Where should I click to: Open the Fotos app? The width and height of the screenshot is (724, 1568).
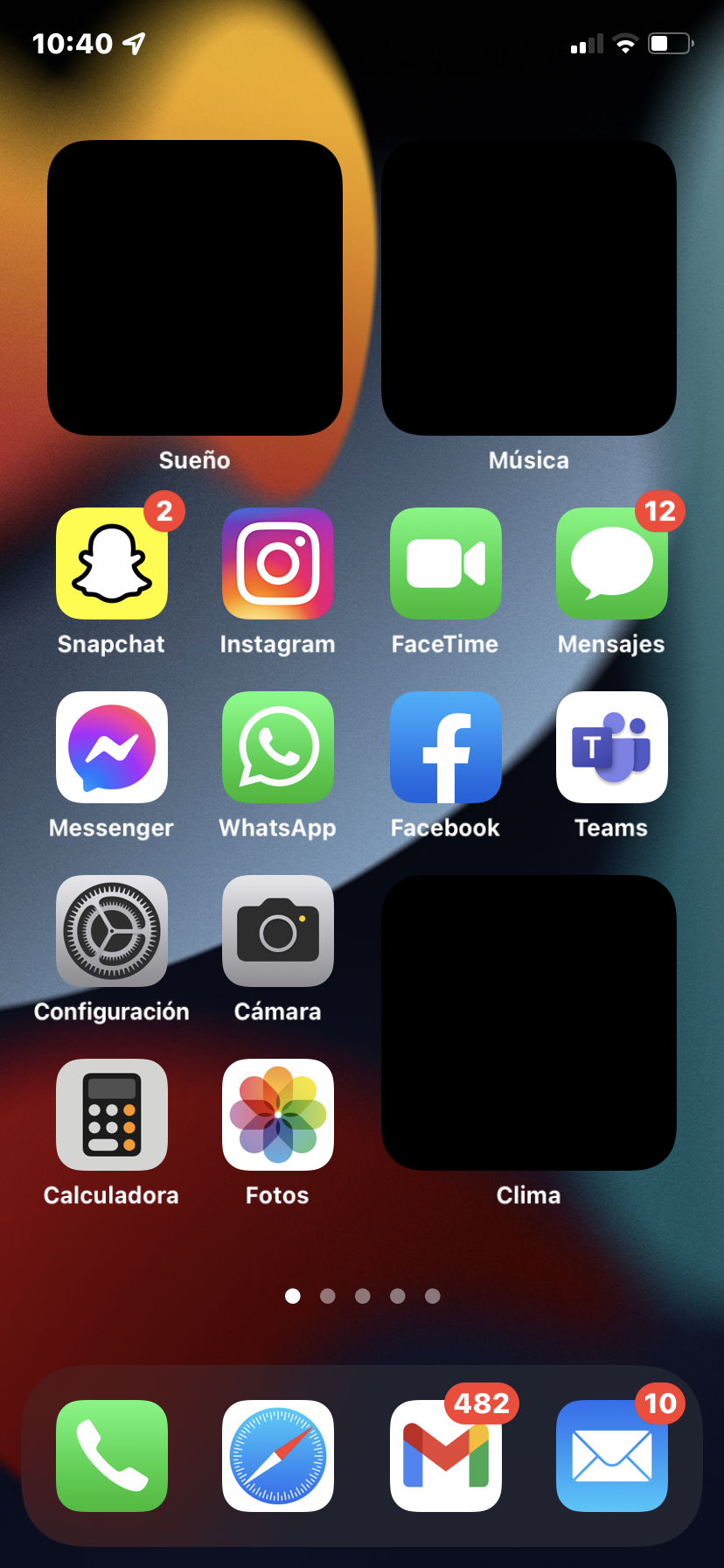click(278, 1115)
